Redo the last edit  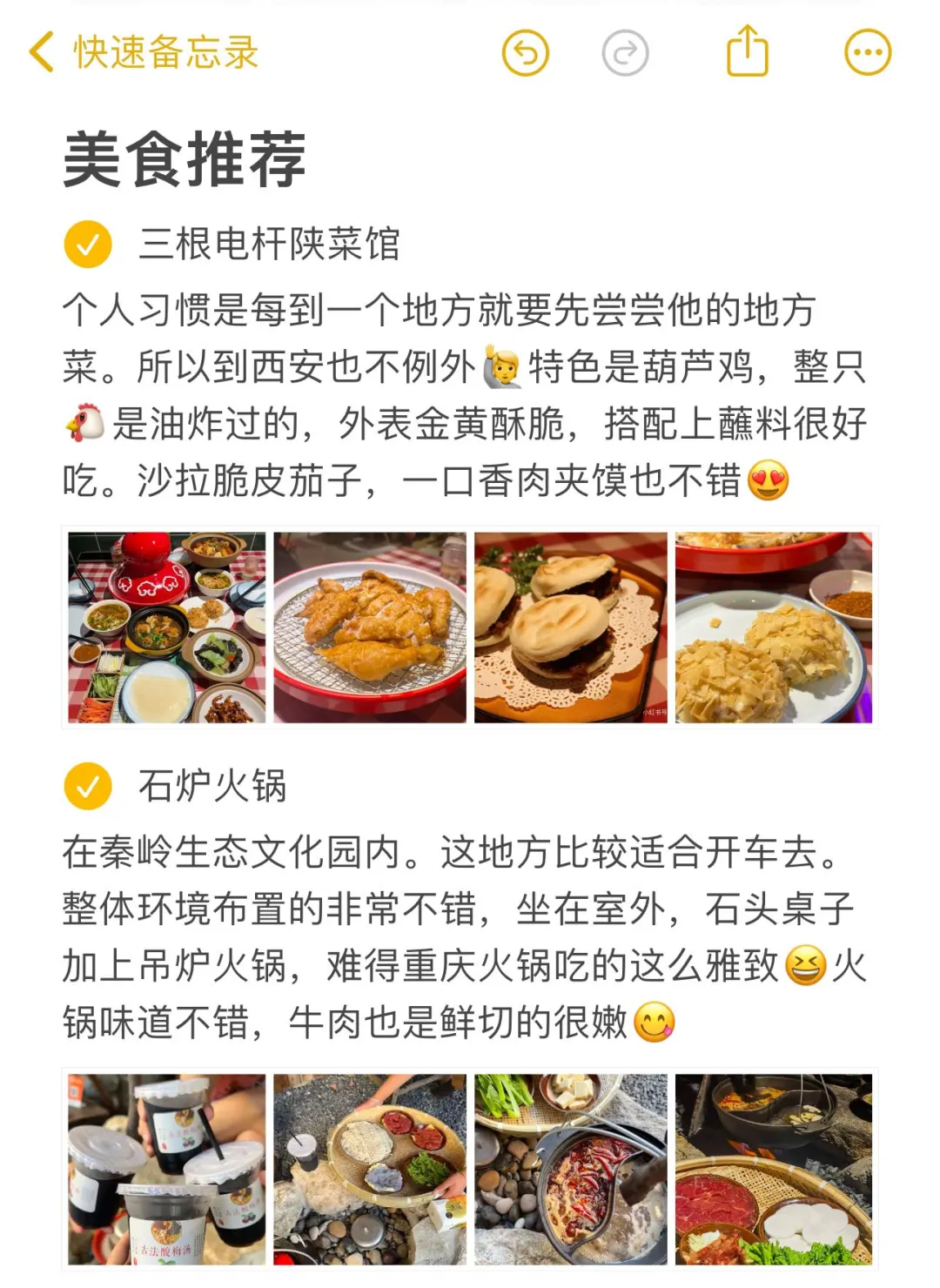625,52
